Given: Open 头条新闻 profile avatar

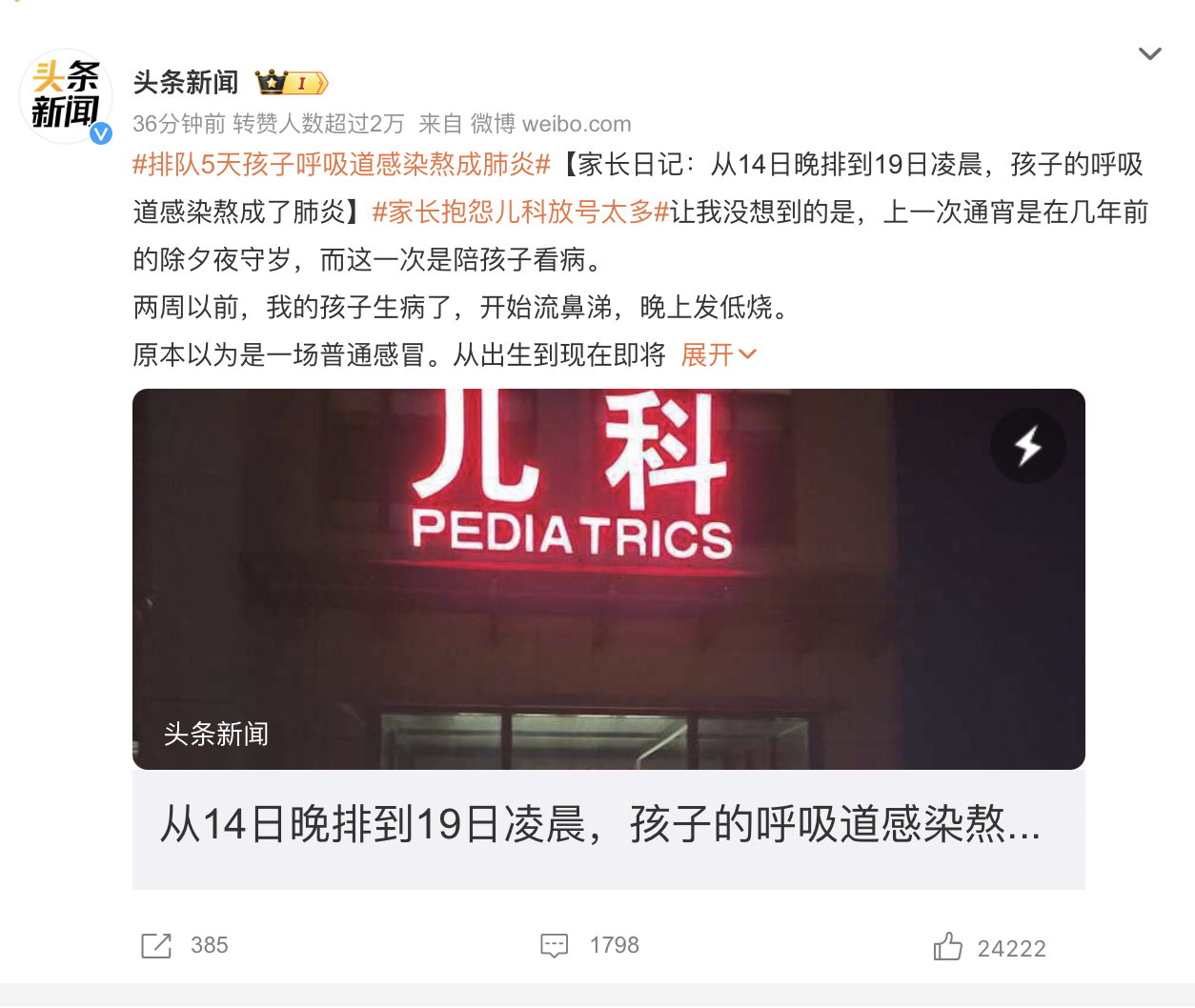Looking at the screenshot, I should (x=66, y=96).
